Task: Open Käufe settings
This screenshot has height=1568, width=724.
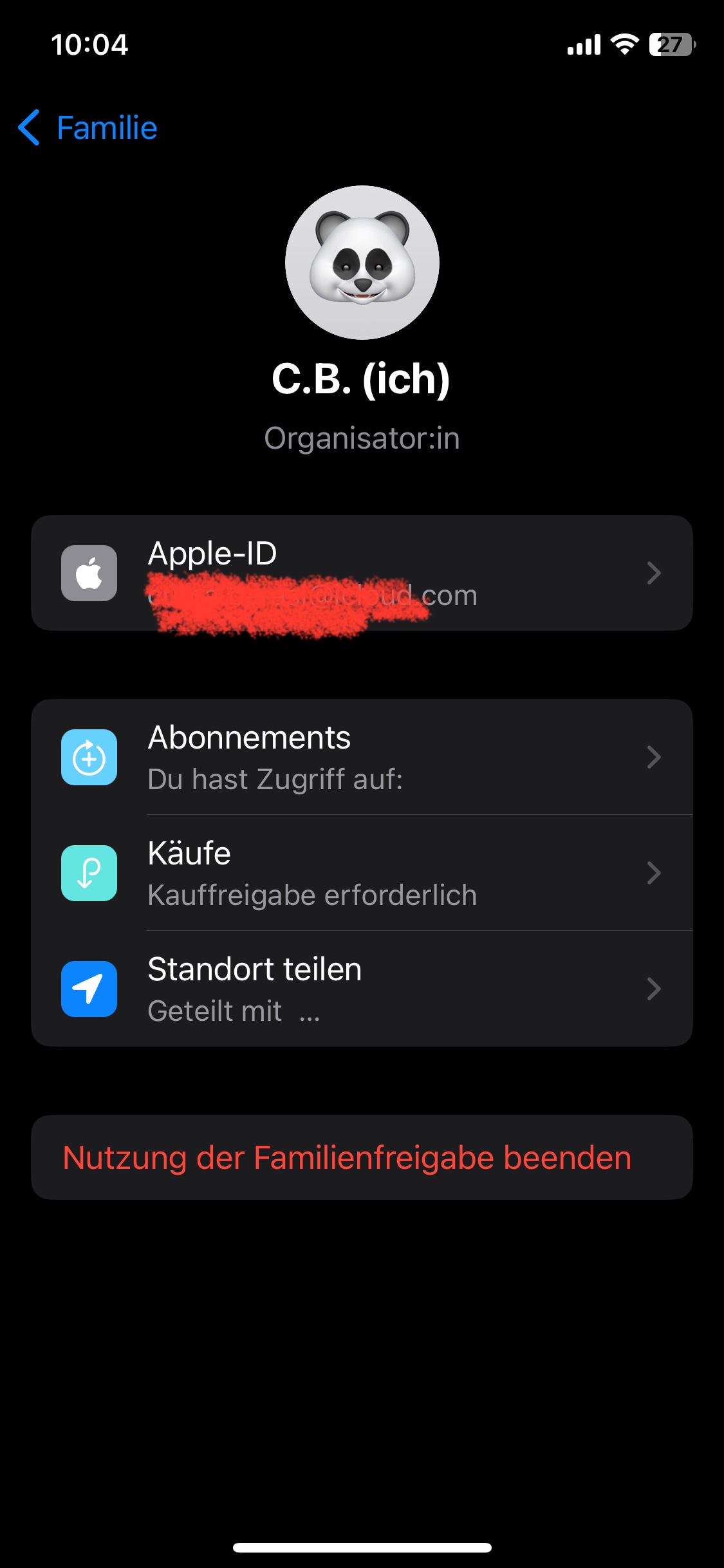Action: [362, 873]
